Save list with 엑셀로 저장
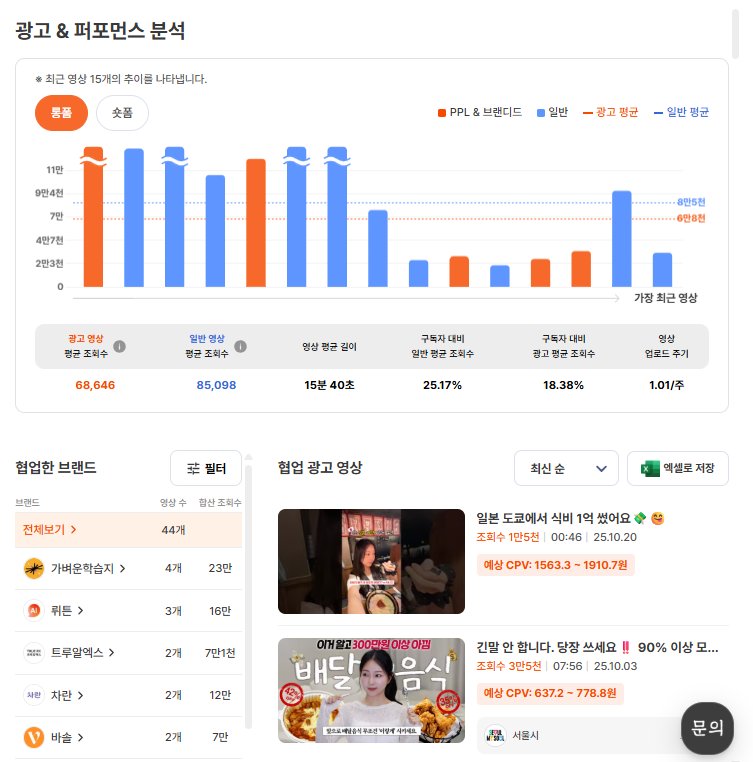The height and width of the screenshot is (762, 753). (x=678, y=468)
